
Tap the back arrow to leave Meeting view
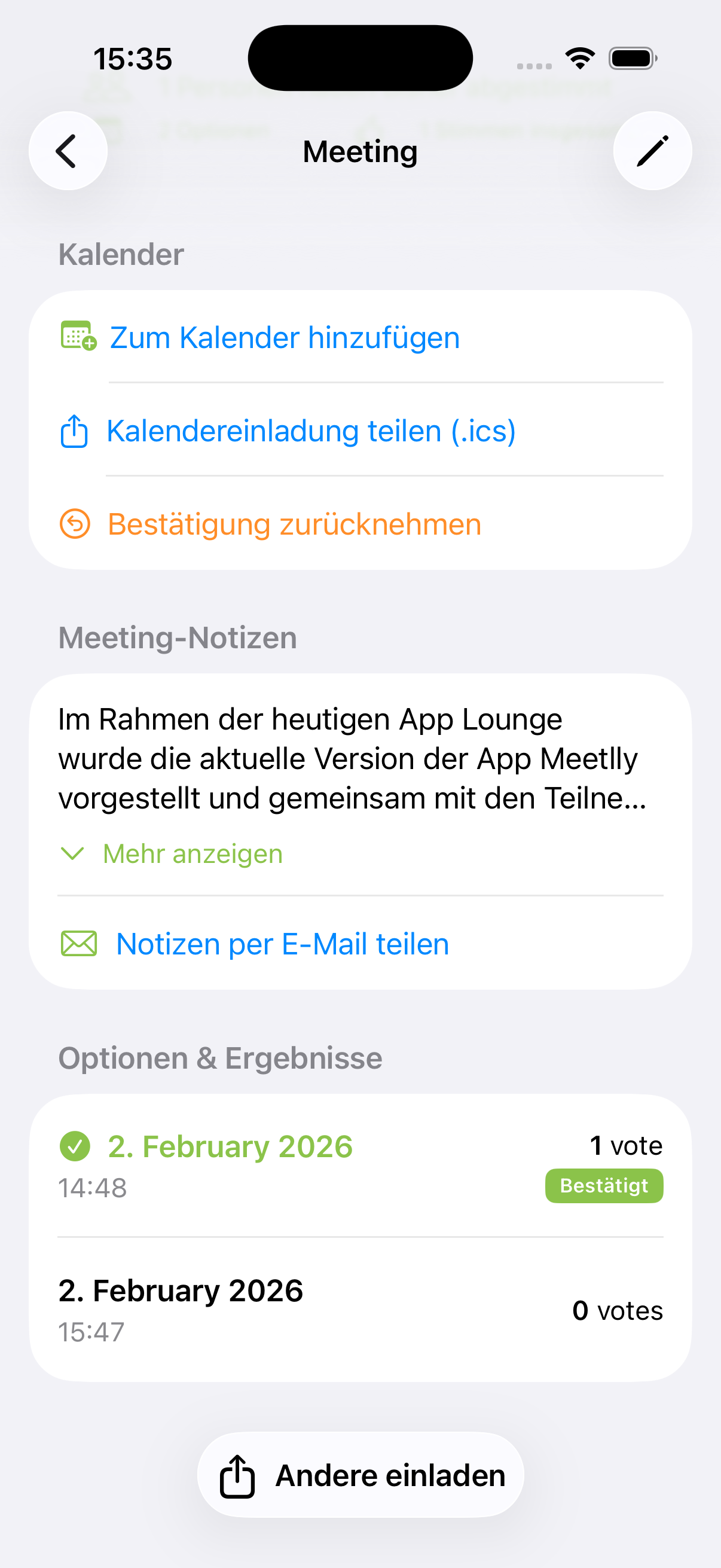[68, 151]
